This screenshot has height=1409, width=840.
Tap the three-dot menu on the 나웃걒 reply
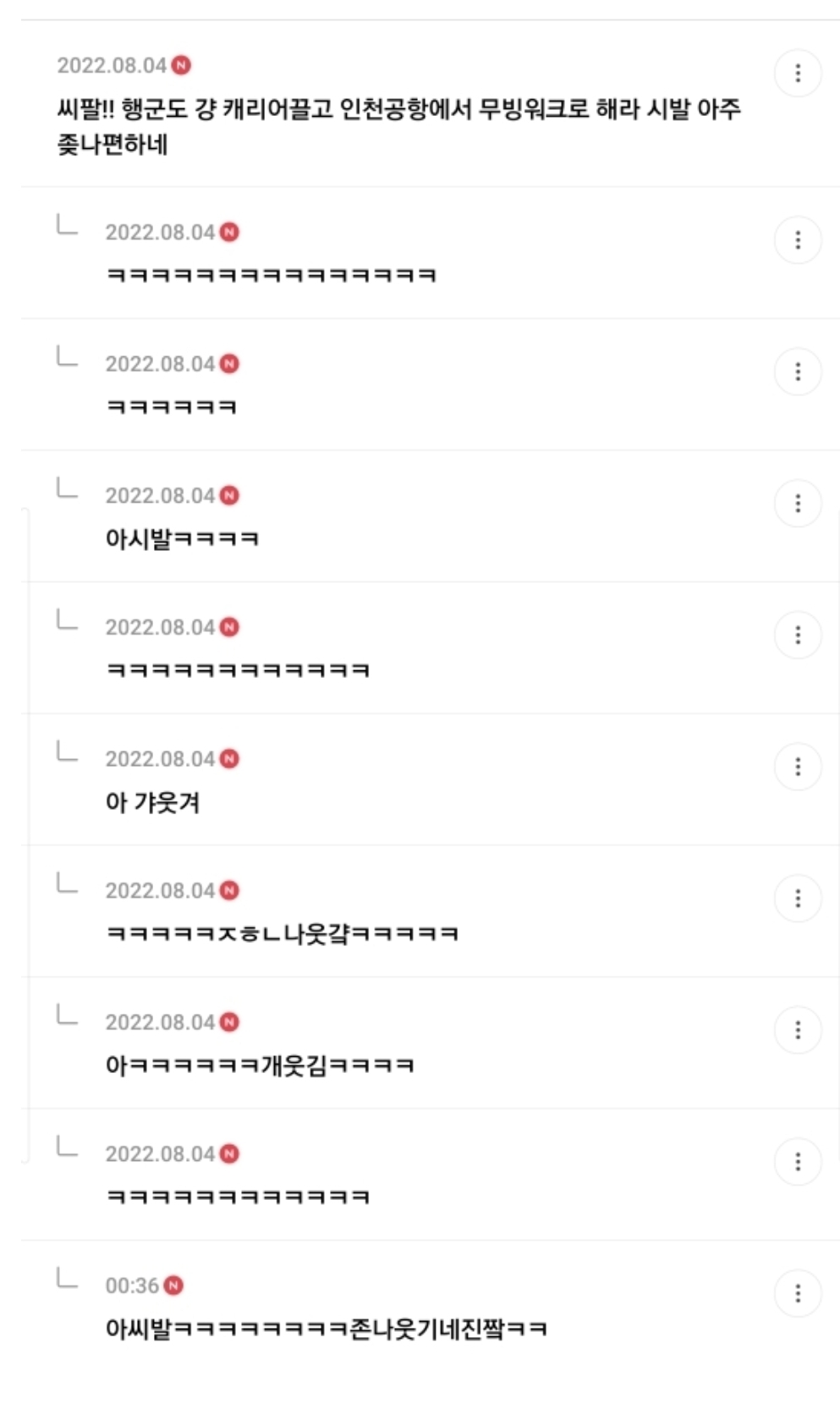click(x=798, y=899)
